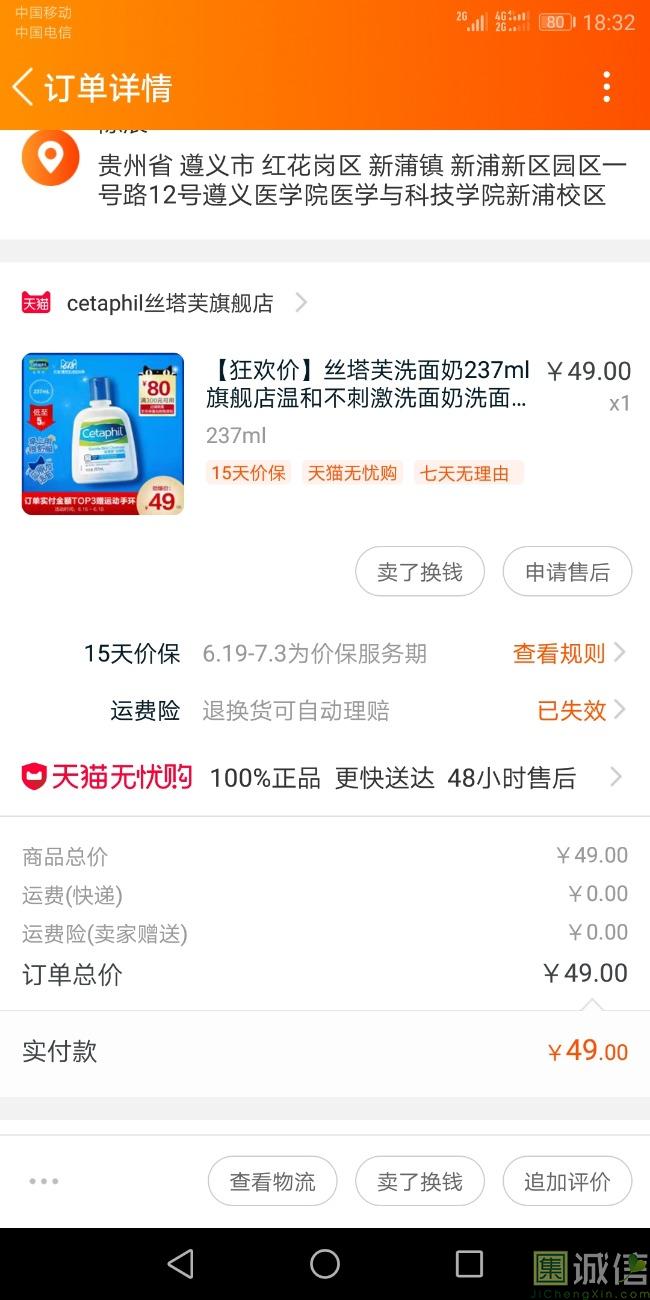Tap 卖了换钱 beside 申请售后
This screenshot has height=1300, width=650.
[420, 572]
